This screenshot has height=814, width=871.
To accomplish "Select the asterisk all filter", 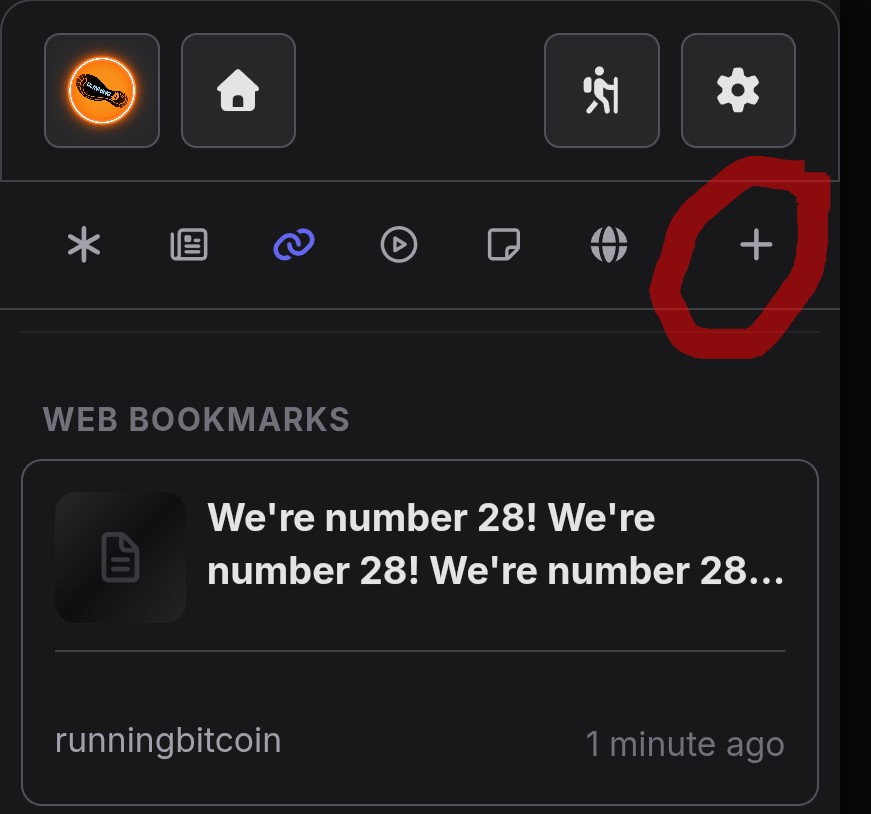I will [x=84, y=244].
